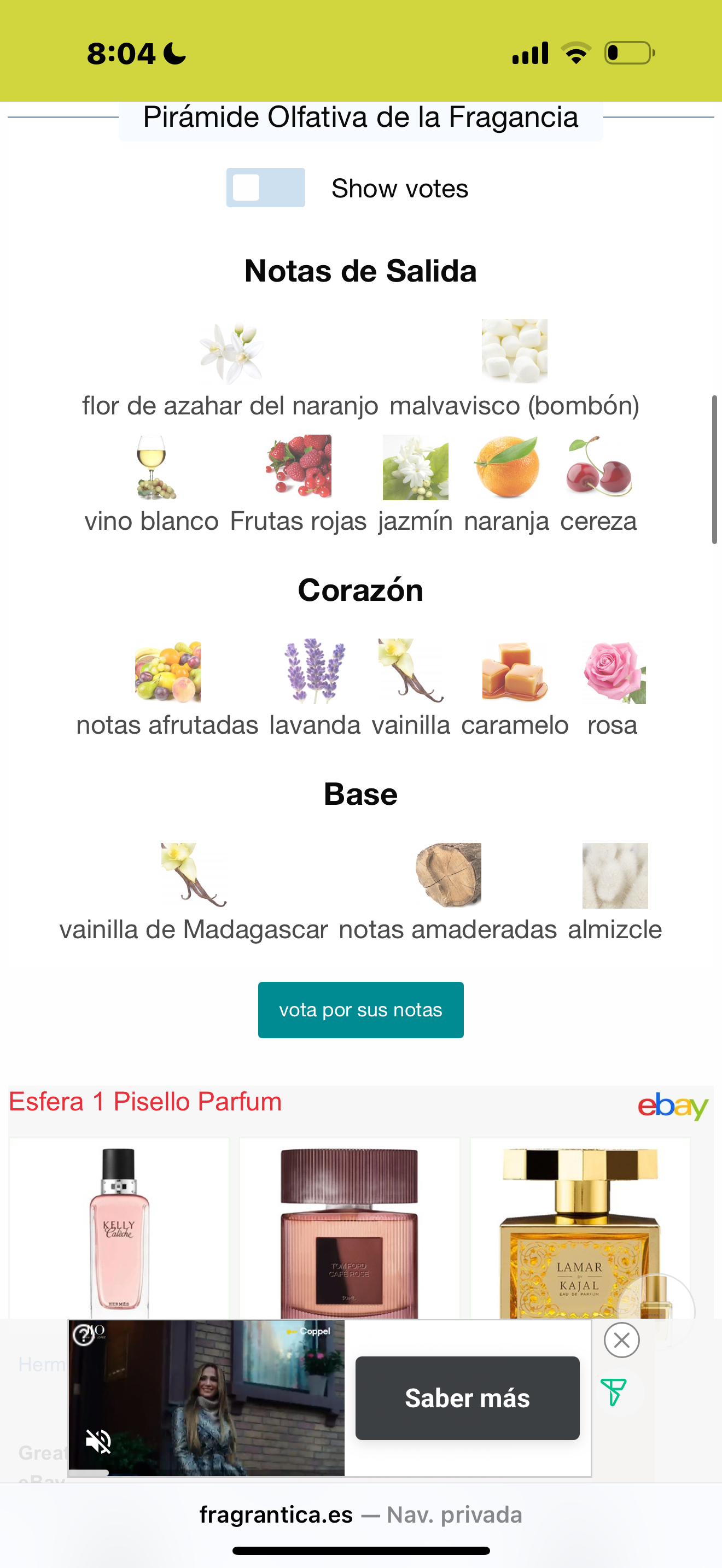Open the Kelly Calèche eBay product
This screenshot has height=1568, width=722.
[119, 1230]
